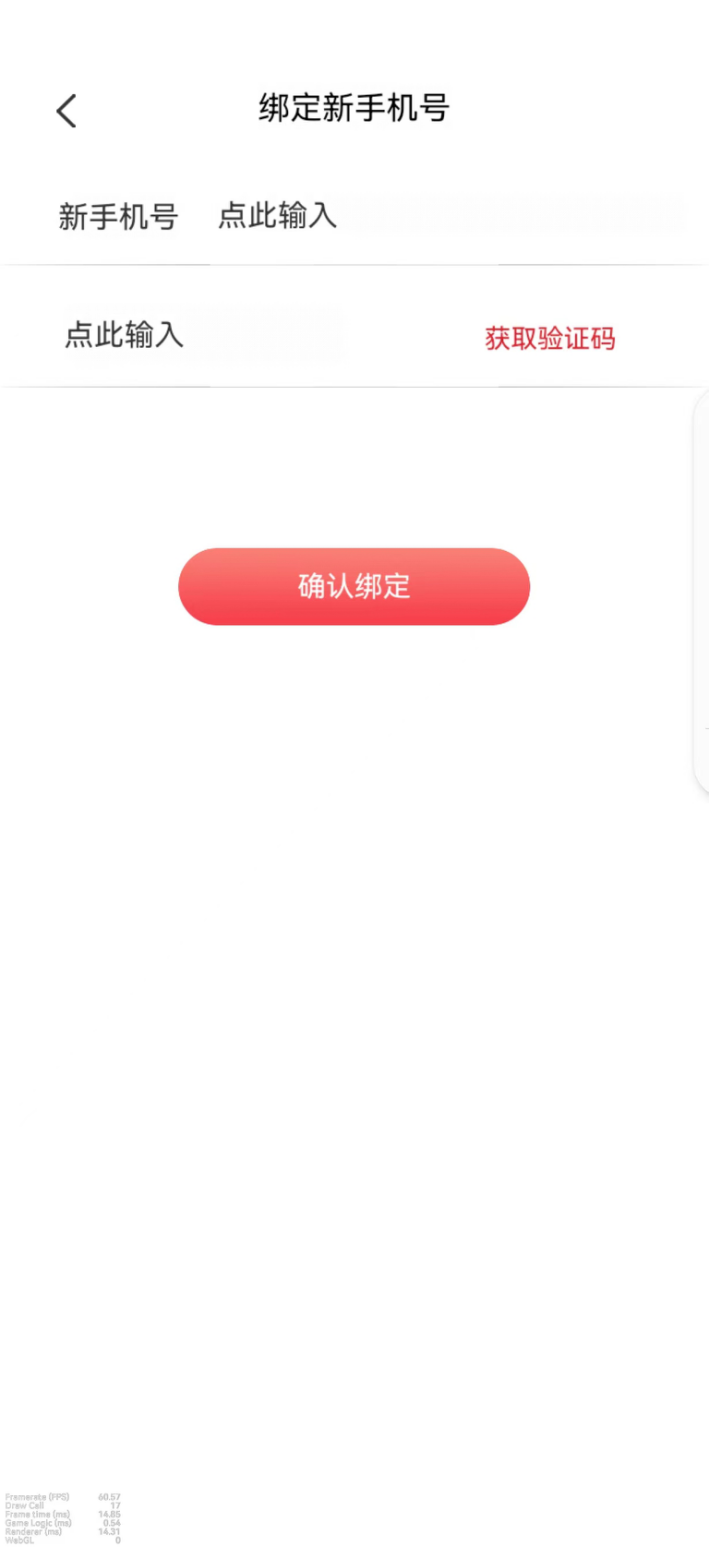Tap the new phone number input field
The height and width of the screenshot is (1558, 709).
click(440, 216)
